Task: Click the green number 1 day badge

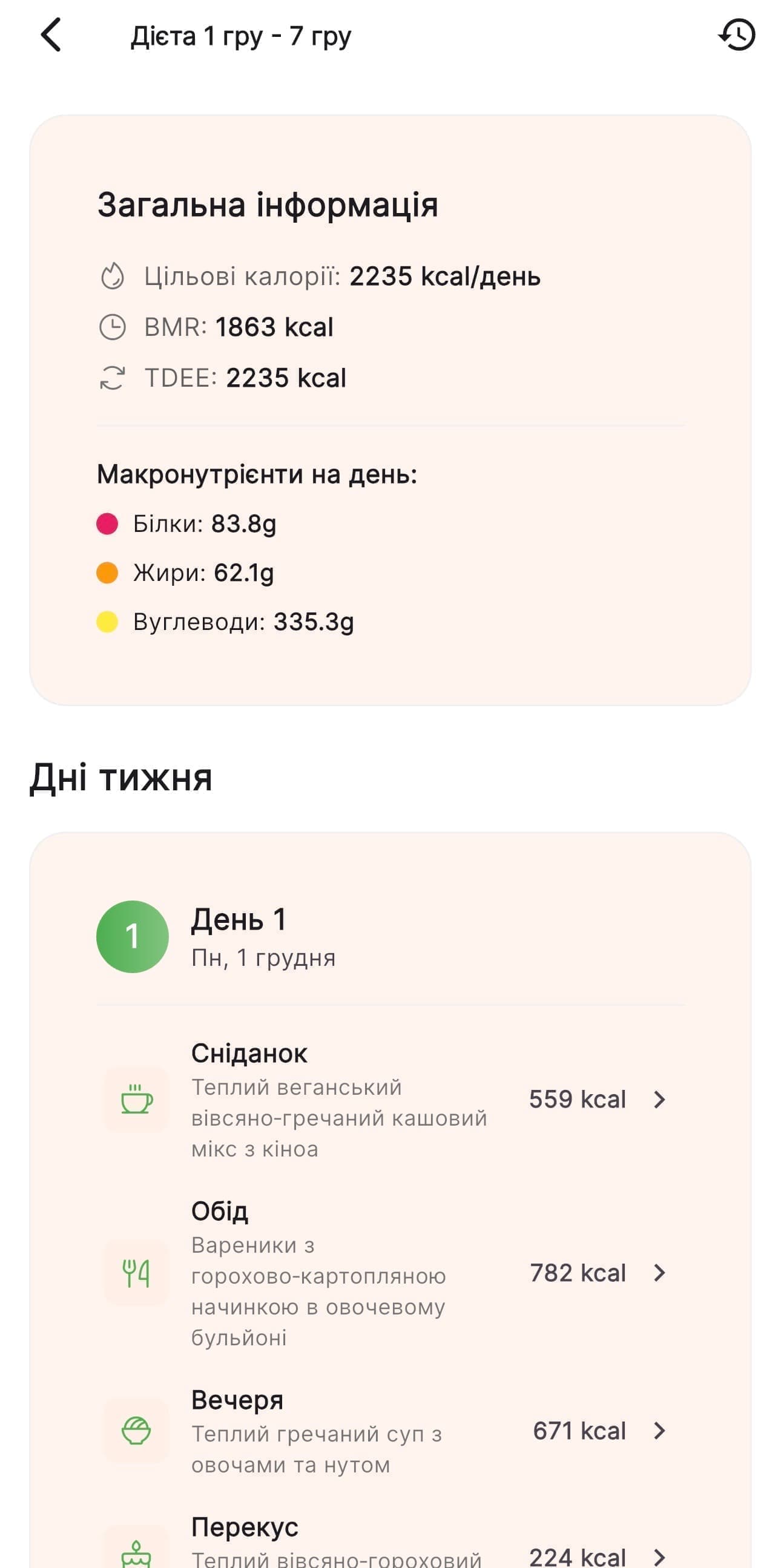Action: tap(131, 937)
